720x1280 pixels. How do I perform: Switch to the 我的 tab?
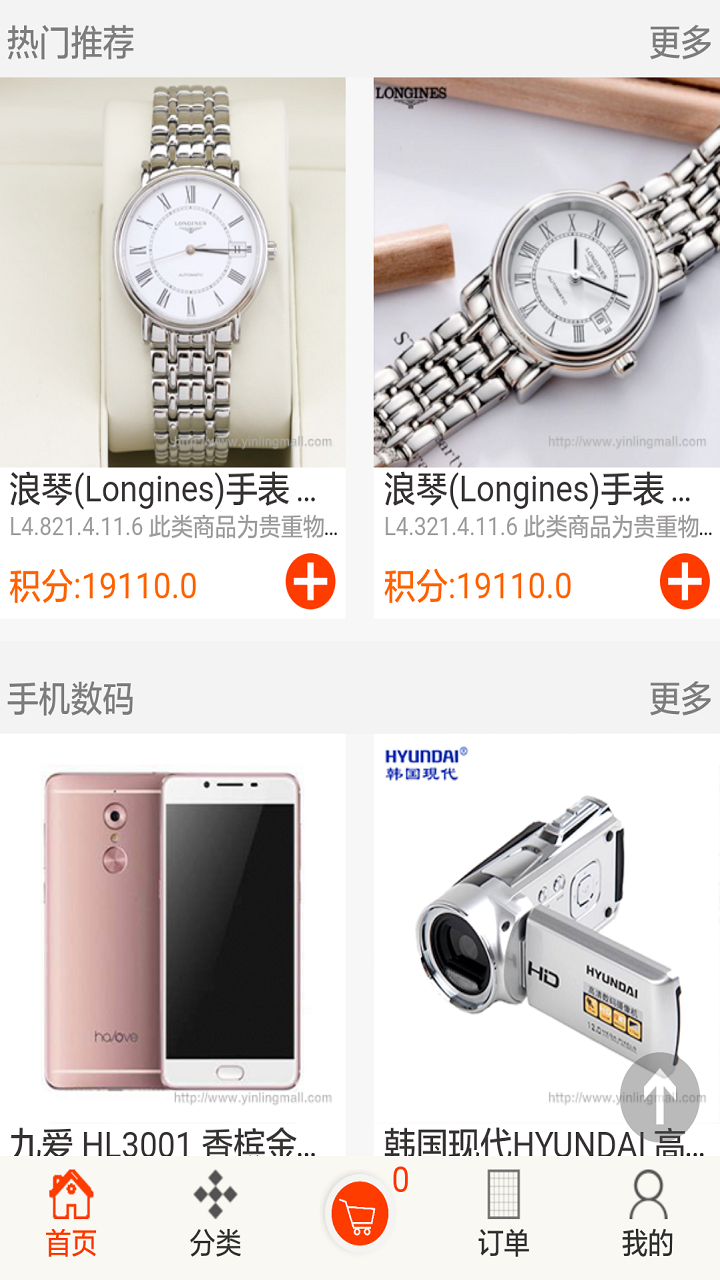click(648, 1216)
